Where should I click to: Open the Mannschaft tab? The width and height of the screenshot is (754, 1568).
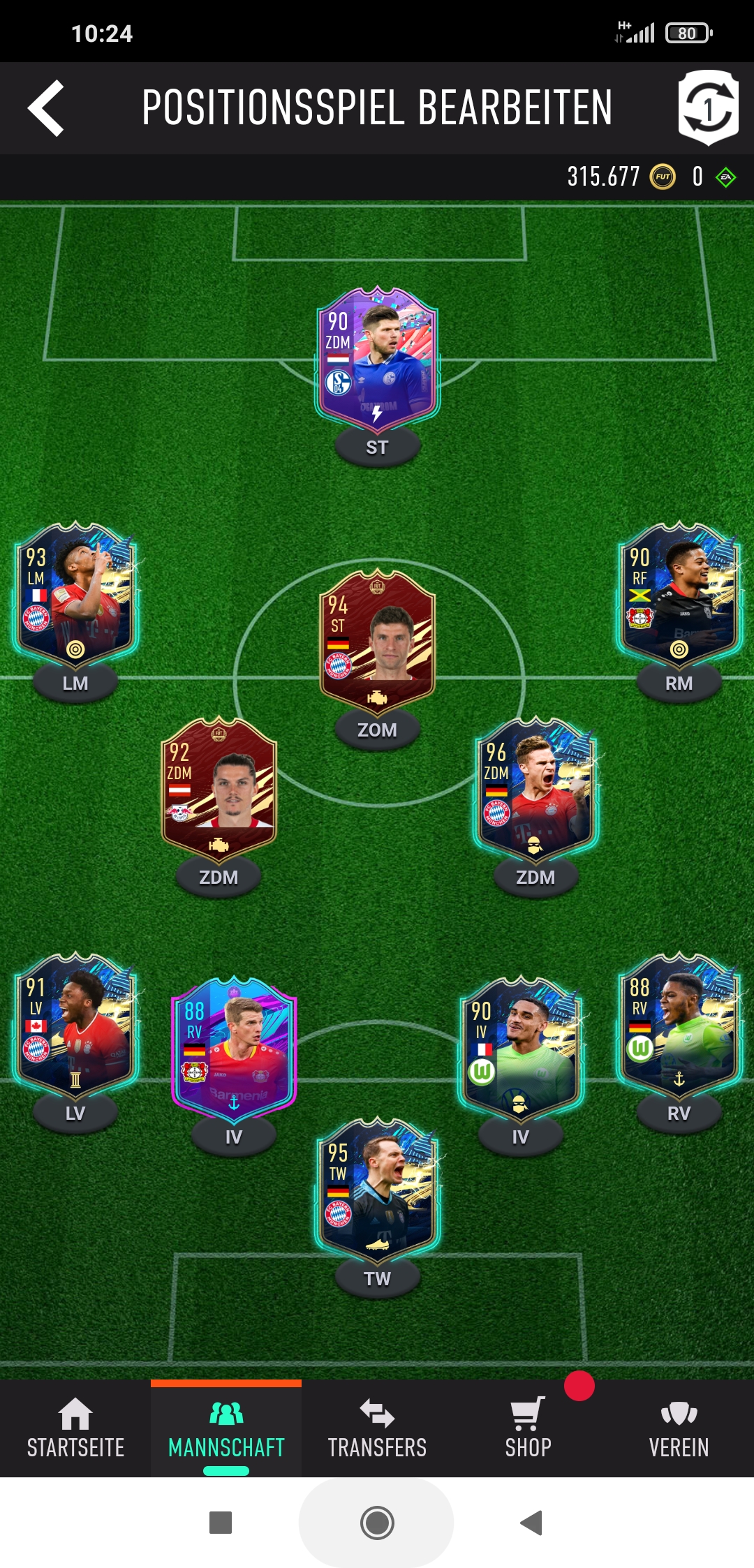click(226, 1428)
